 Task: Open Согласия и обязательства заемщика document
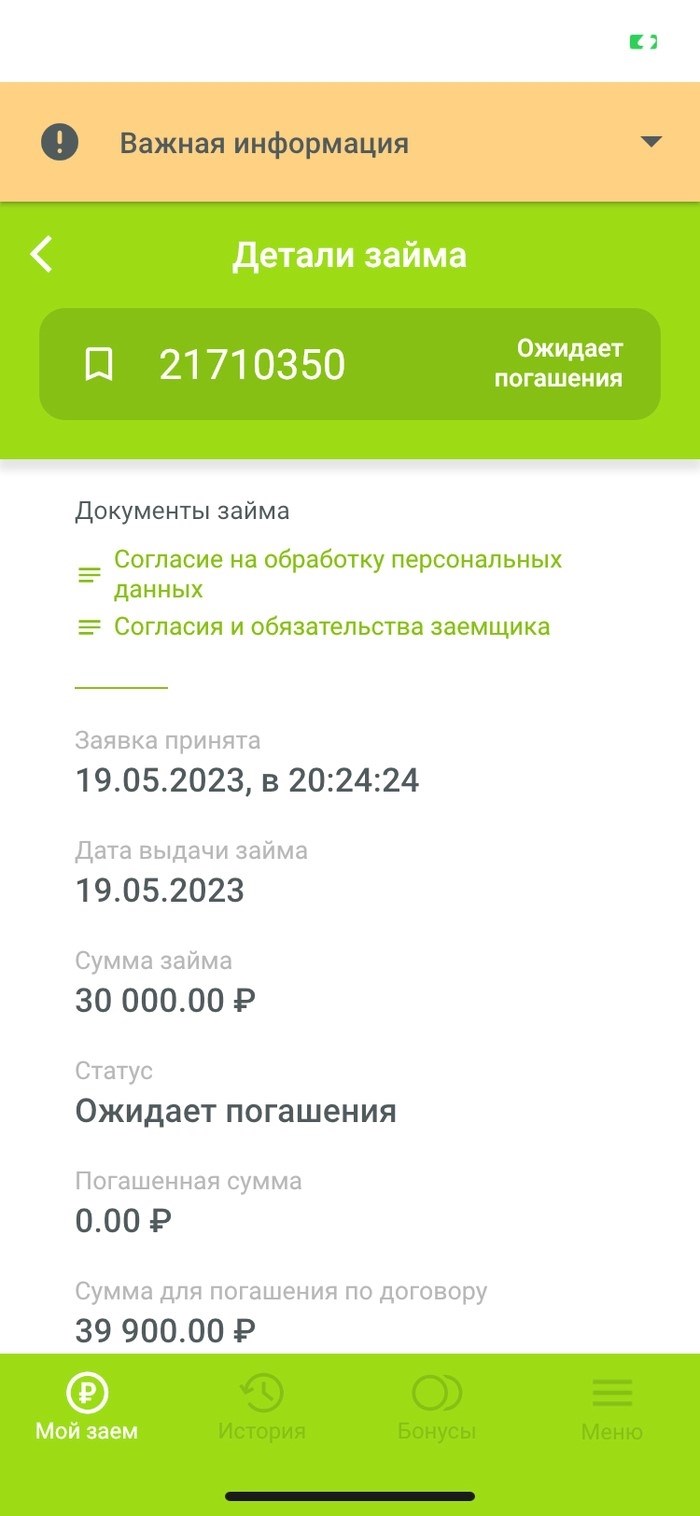point(331,627)
